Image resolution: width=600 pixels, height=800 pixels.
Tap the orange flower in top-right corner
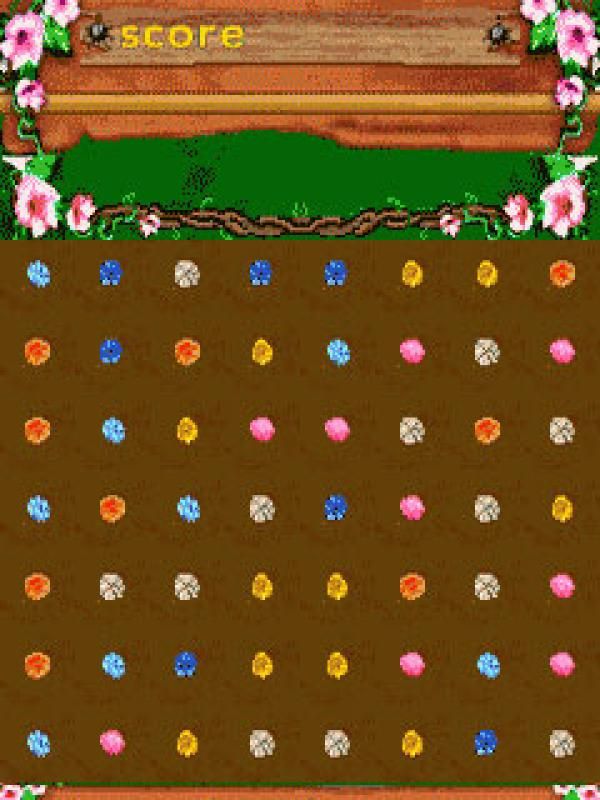[x=562, y=272]
